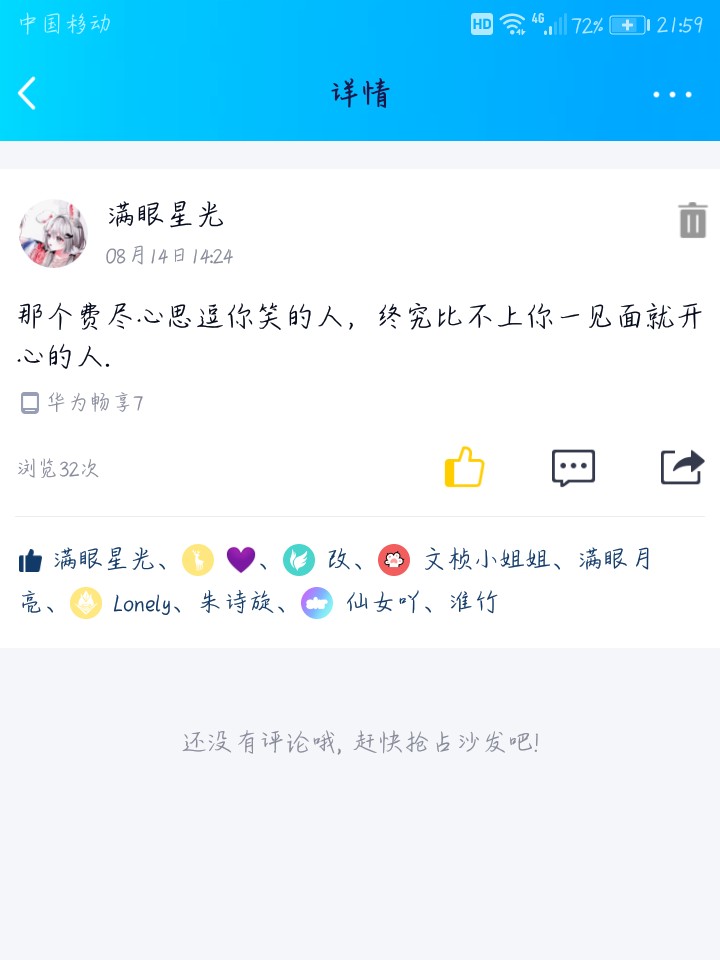Open the comment bubble icon
720x960 pixels.
(573, 467)
